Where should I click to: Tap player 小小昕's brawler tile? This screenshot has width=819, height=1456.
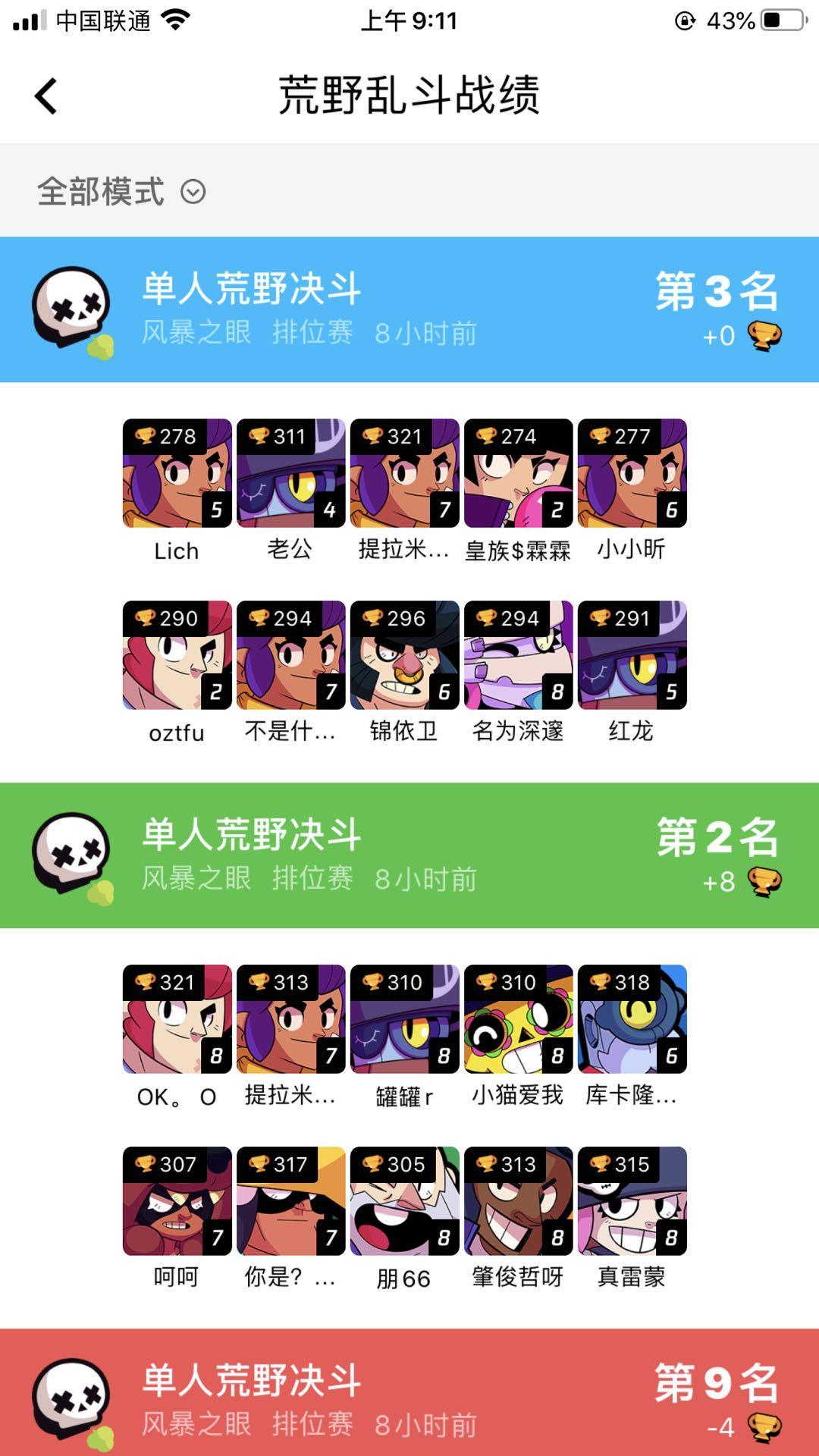tap(632, 473)
